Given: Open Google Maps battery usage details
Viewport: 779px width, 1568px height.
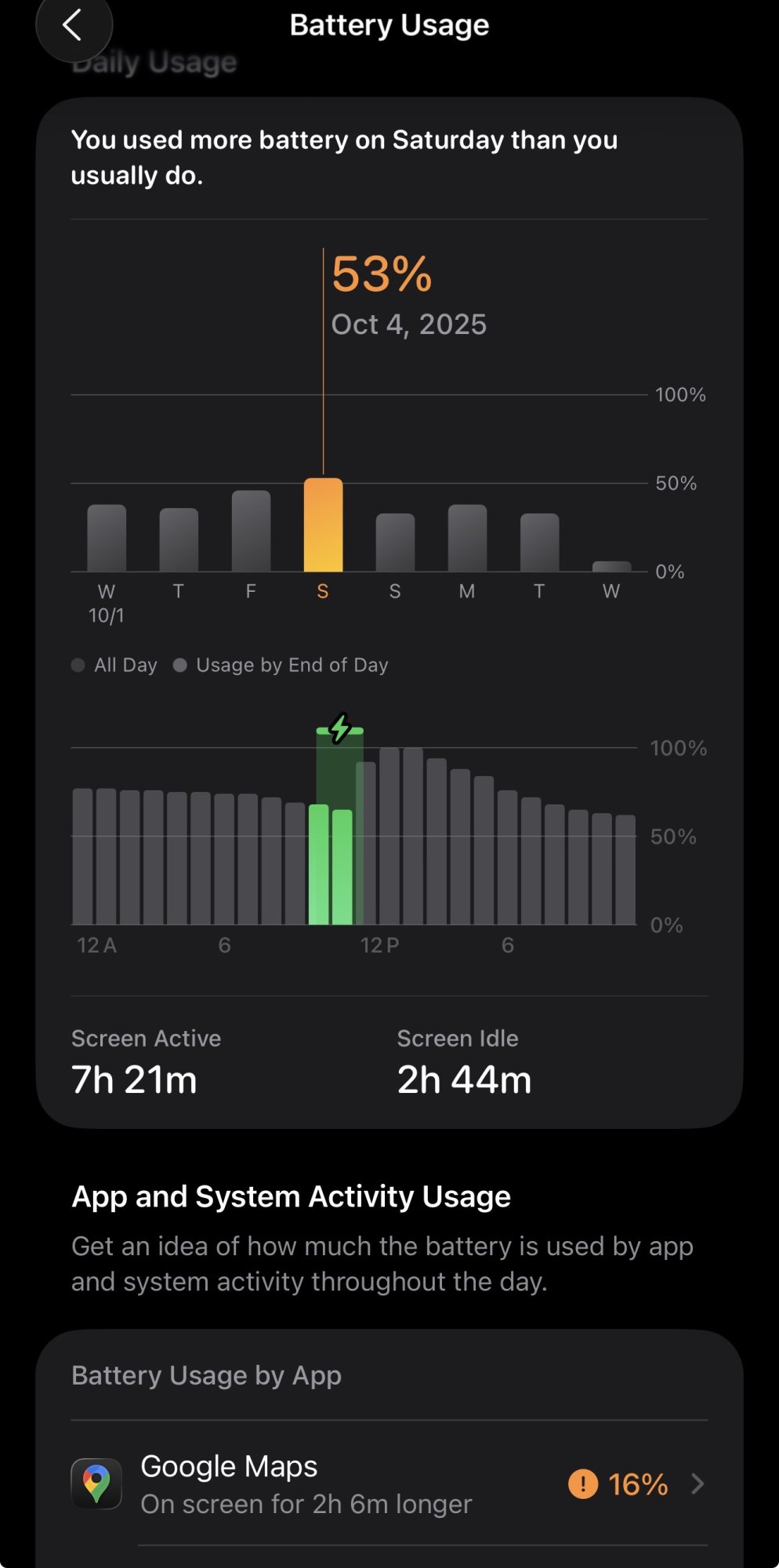Looking at the screenshot, I should coord(389,1483).
